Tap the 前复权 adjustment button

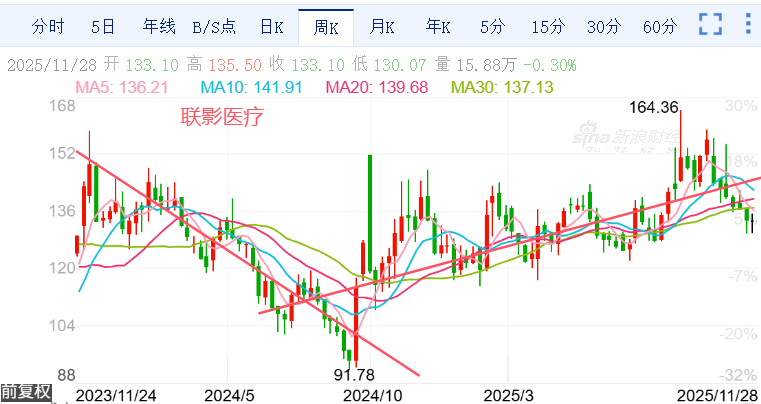[25, 393]
